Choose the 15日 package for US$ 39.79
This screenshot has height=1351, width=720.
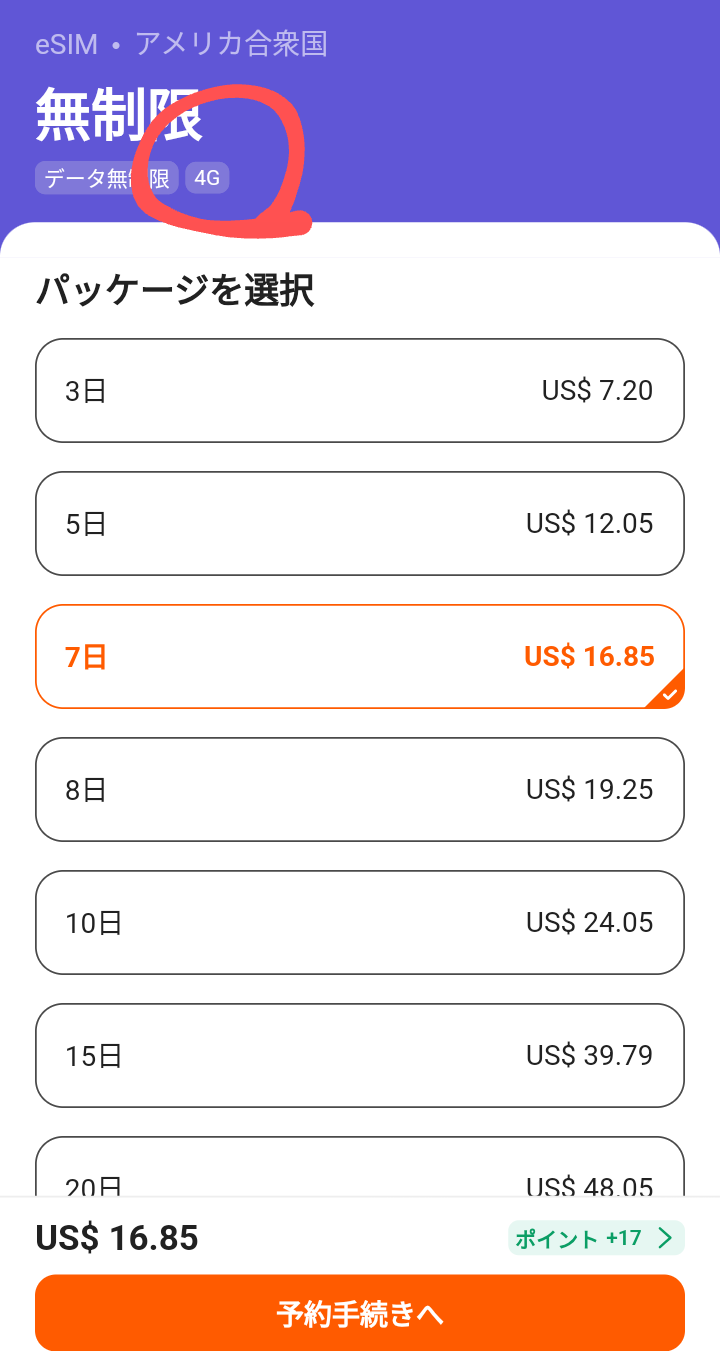(360, 1055)
